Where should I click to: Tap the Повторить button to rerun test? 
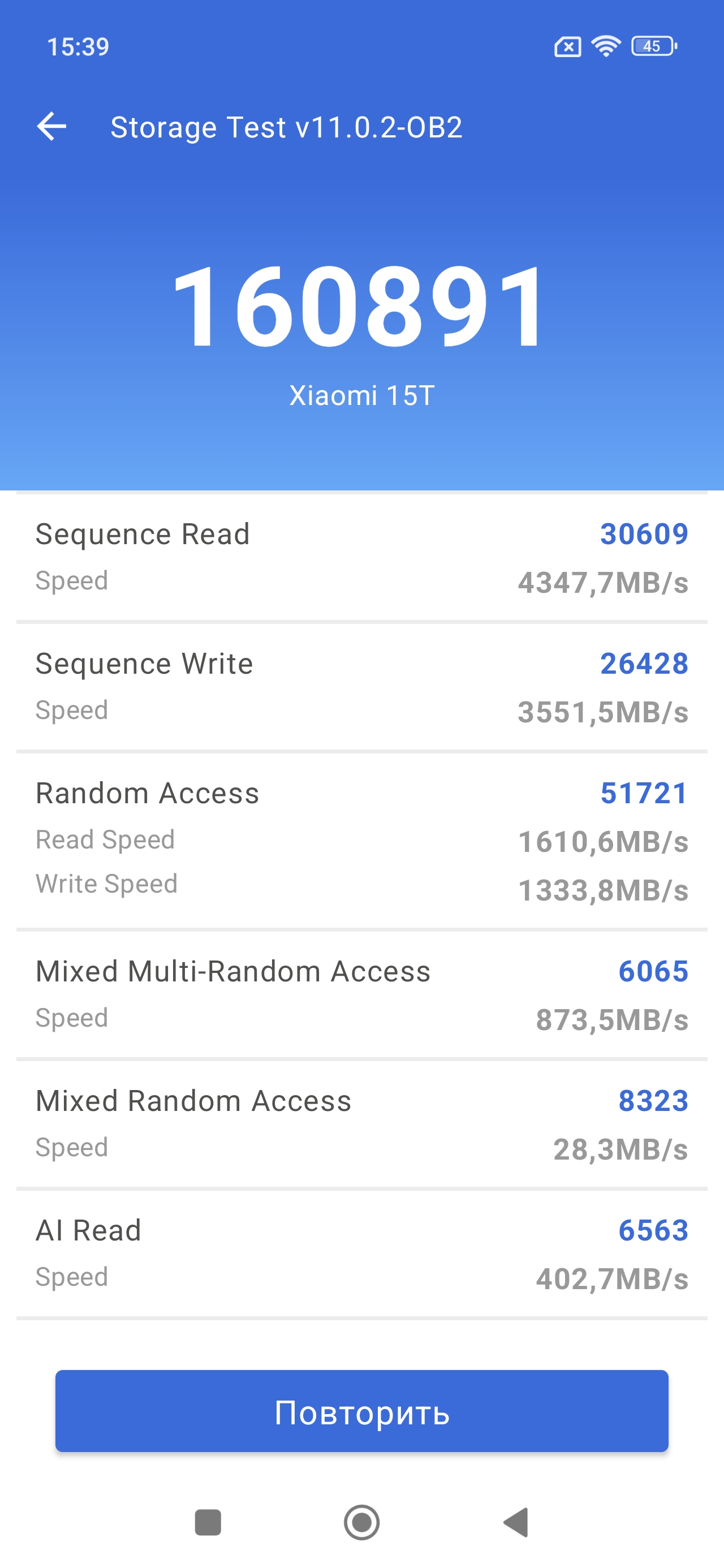(361, 1411)
